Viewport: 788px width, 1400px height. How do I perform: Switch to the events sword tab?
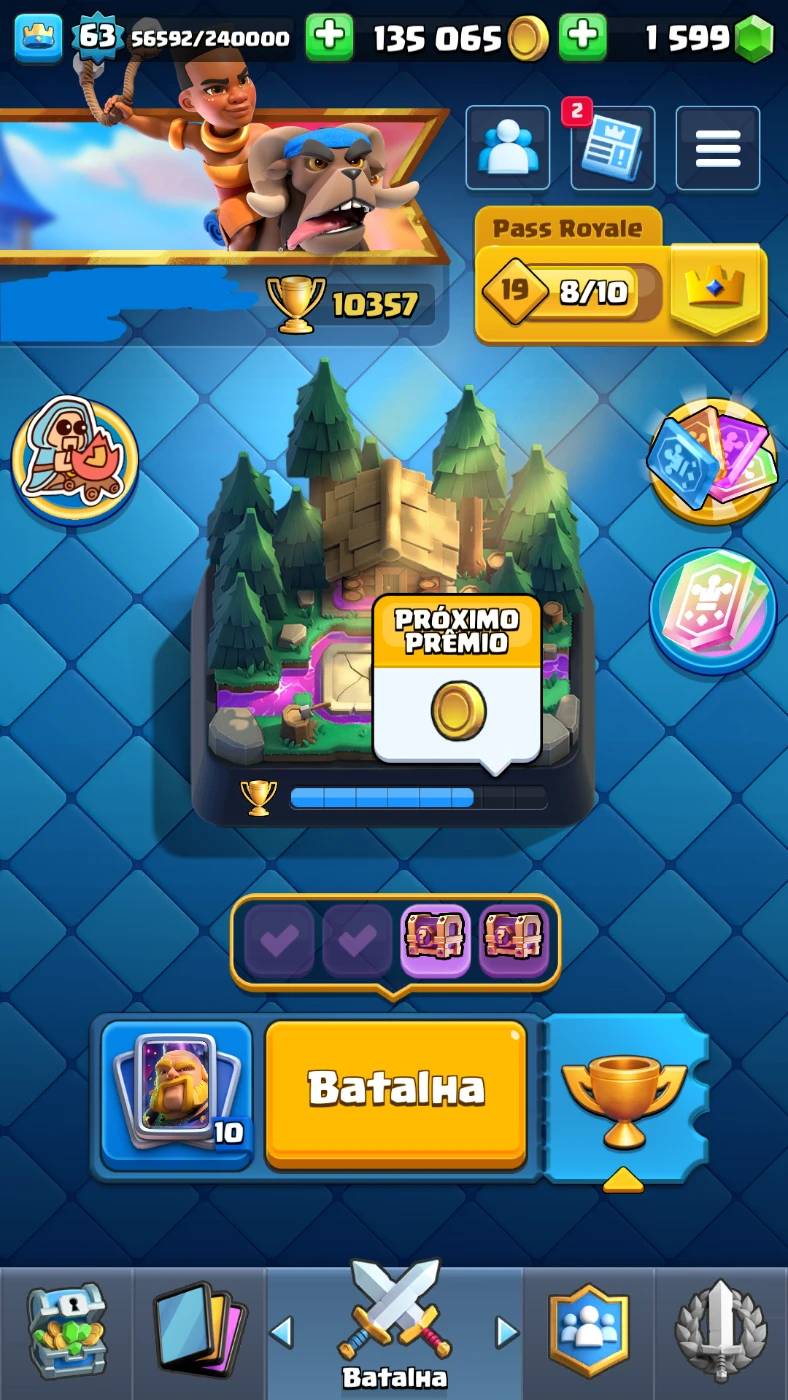click(721, 1330)
